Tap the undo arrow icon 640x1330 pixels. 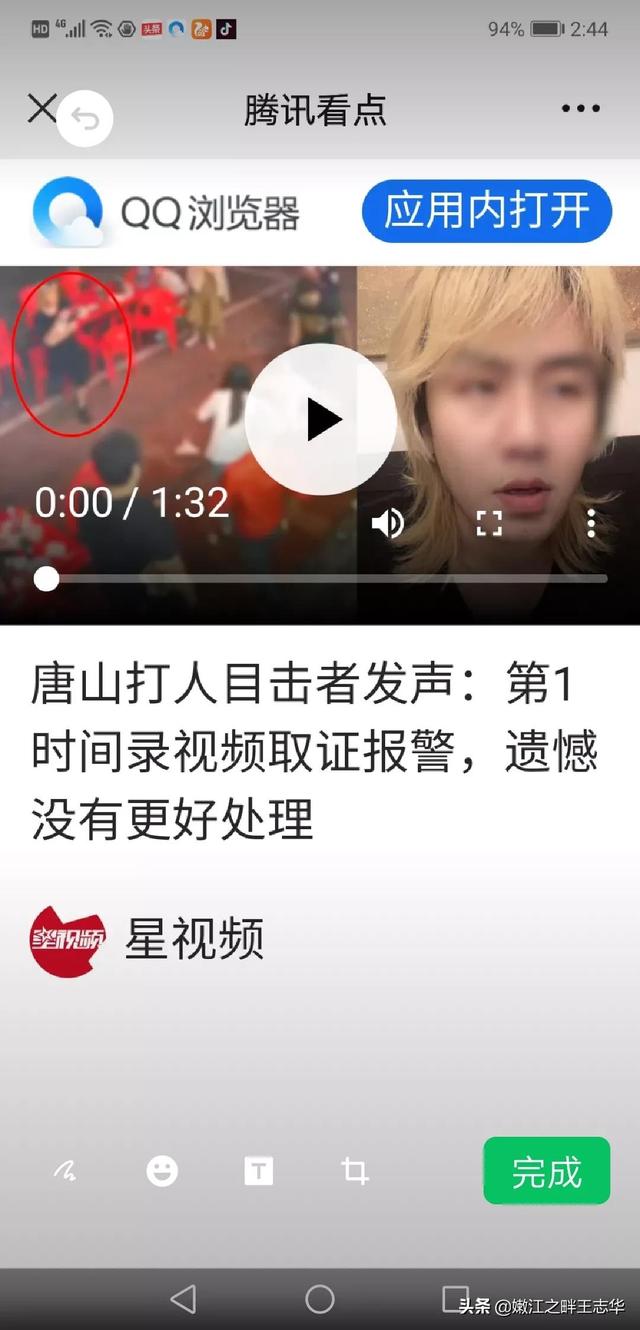pyautogui.click(x=86, y=120)
